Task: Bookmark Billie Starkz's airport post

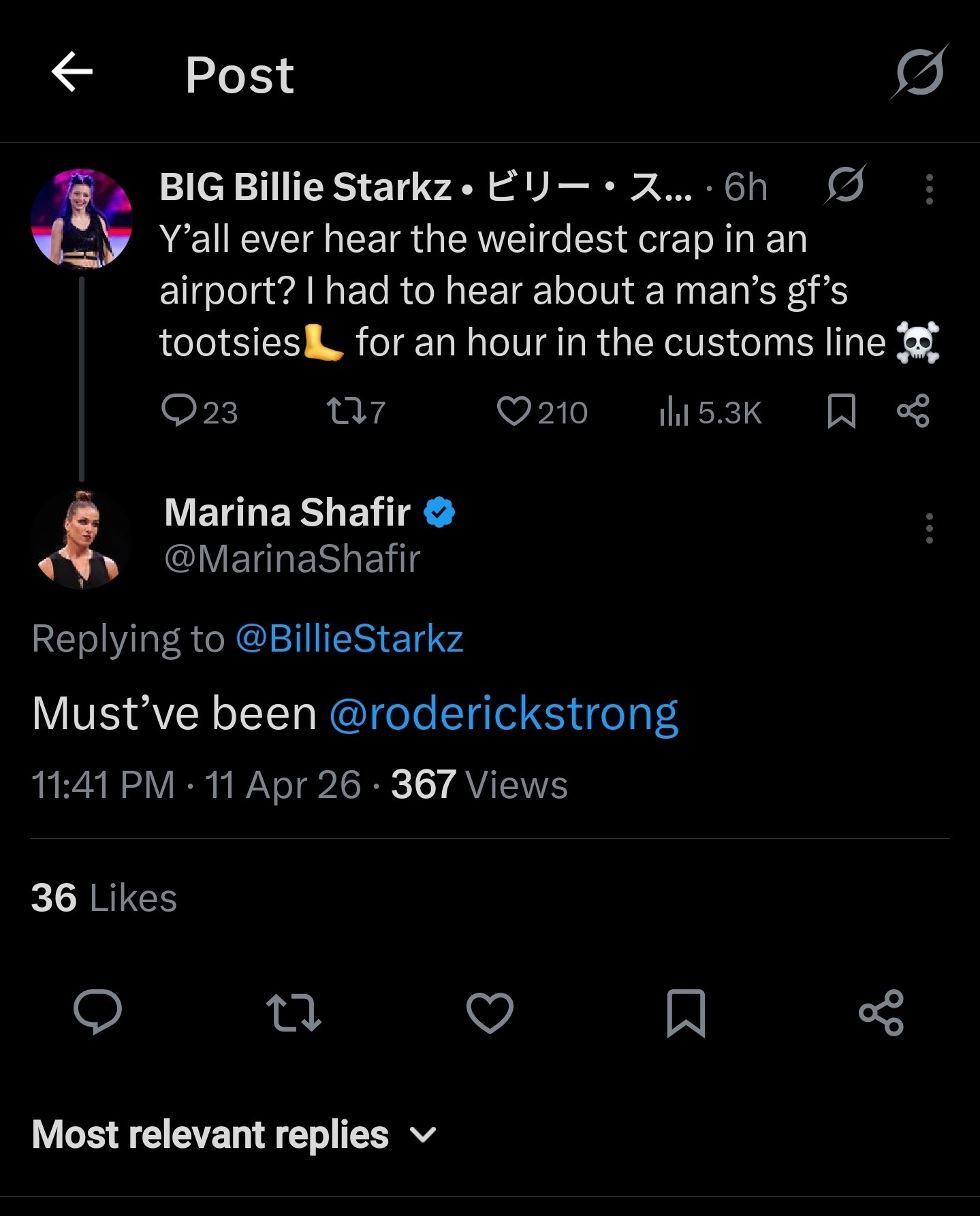Action: click(841, 411)
